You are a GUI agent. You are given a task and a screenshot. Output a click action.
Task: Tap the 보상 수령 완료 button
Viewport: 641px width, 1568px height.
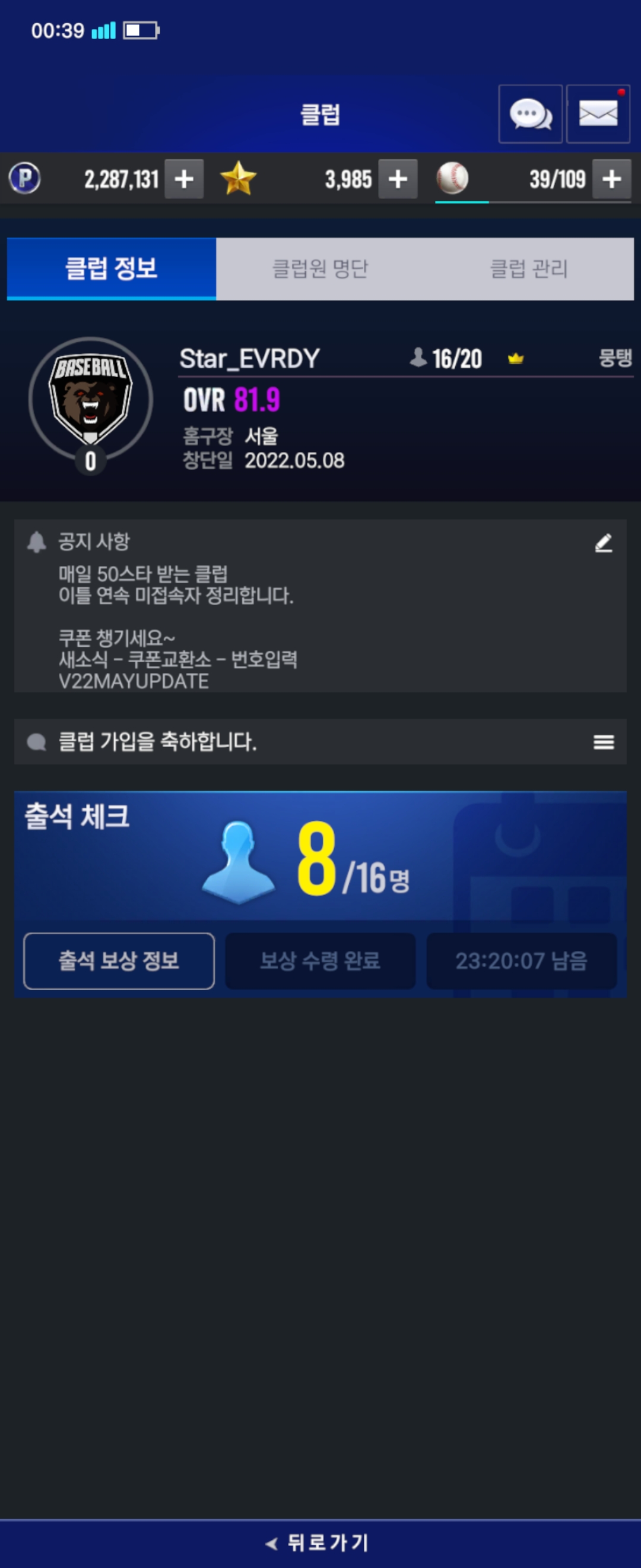[x=320, y=960]
